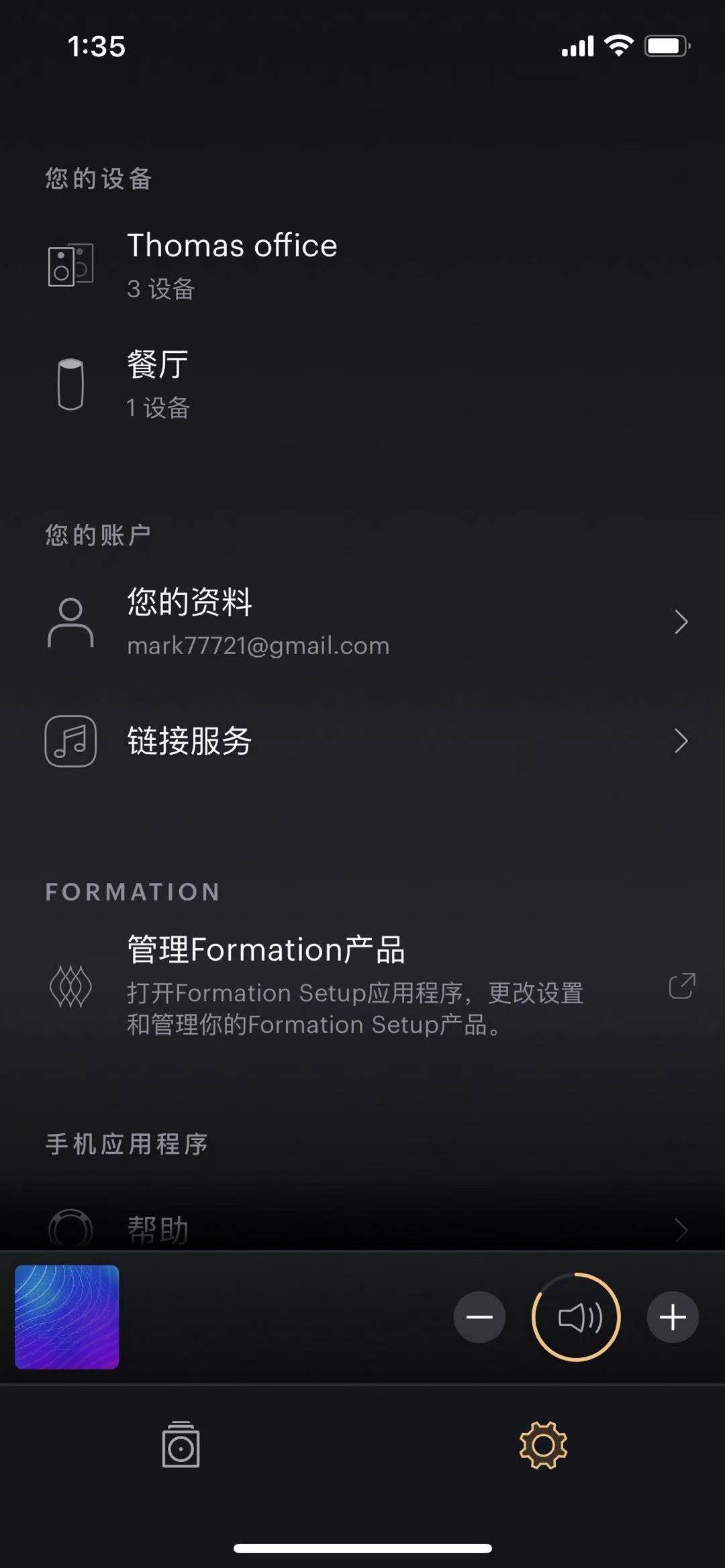Click the Formation waves logo icon

pyautogui.click(x=70, y=986)
